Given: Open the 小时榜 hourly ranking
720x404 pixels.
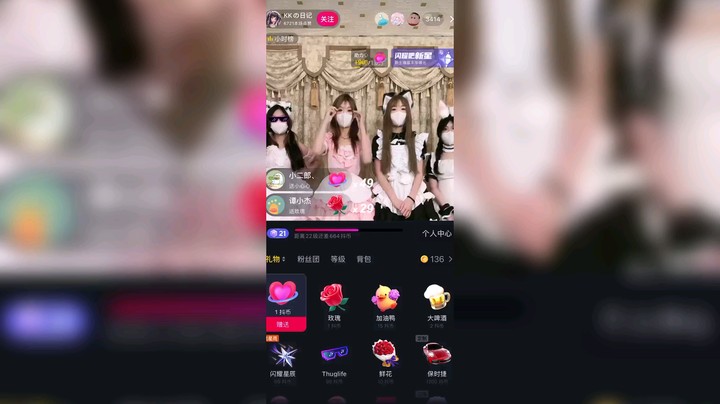Looking at the screenshot, I should [283, 39].
